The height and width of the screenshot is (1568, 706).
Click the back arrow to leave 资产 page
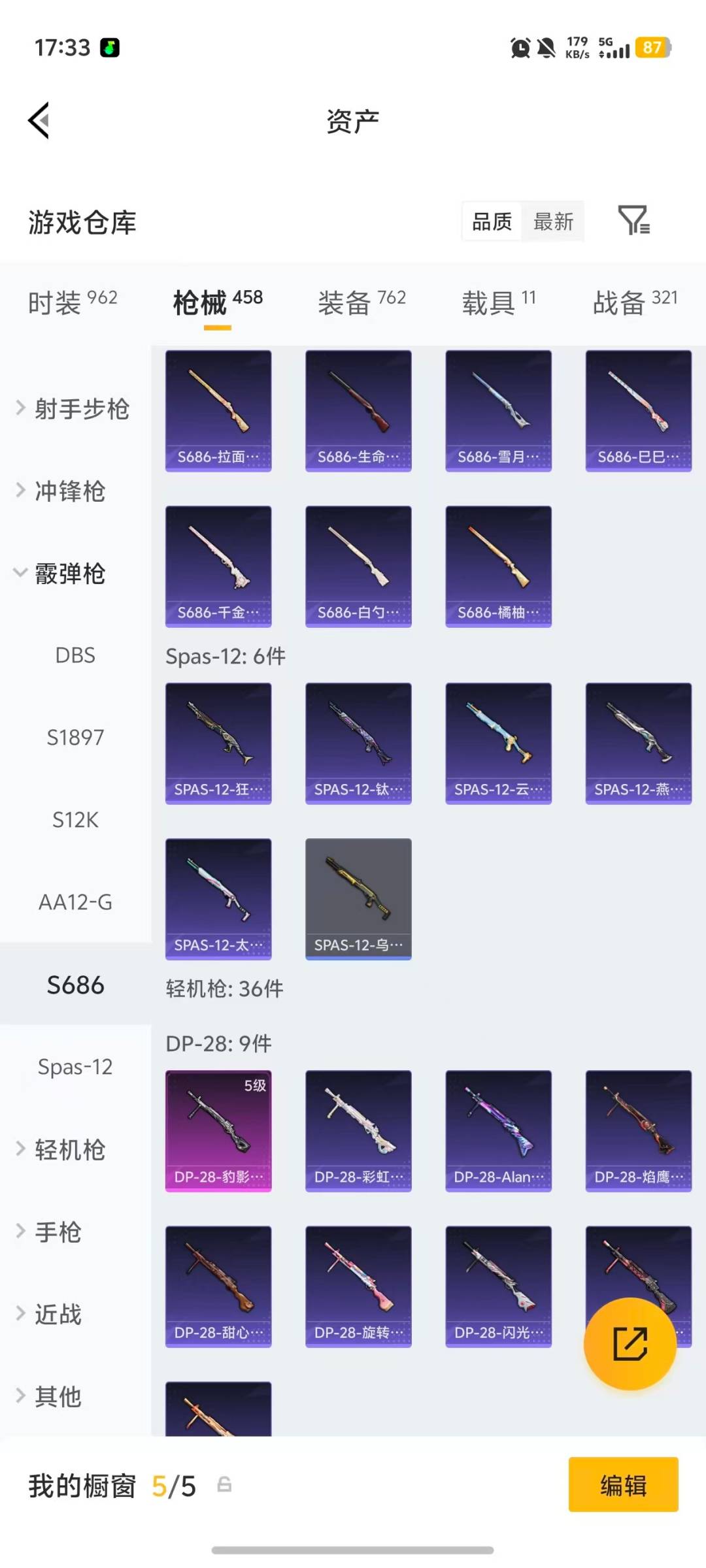coord(39,120)
